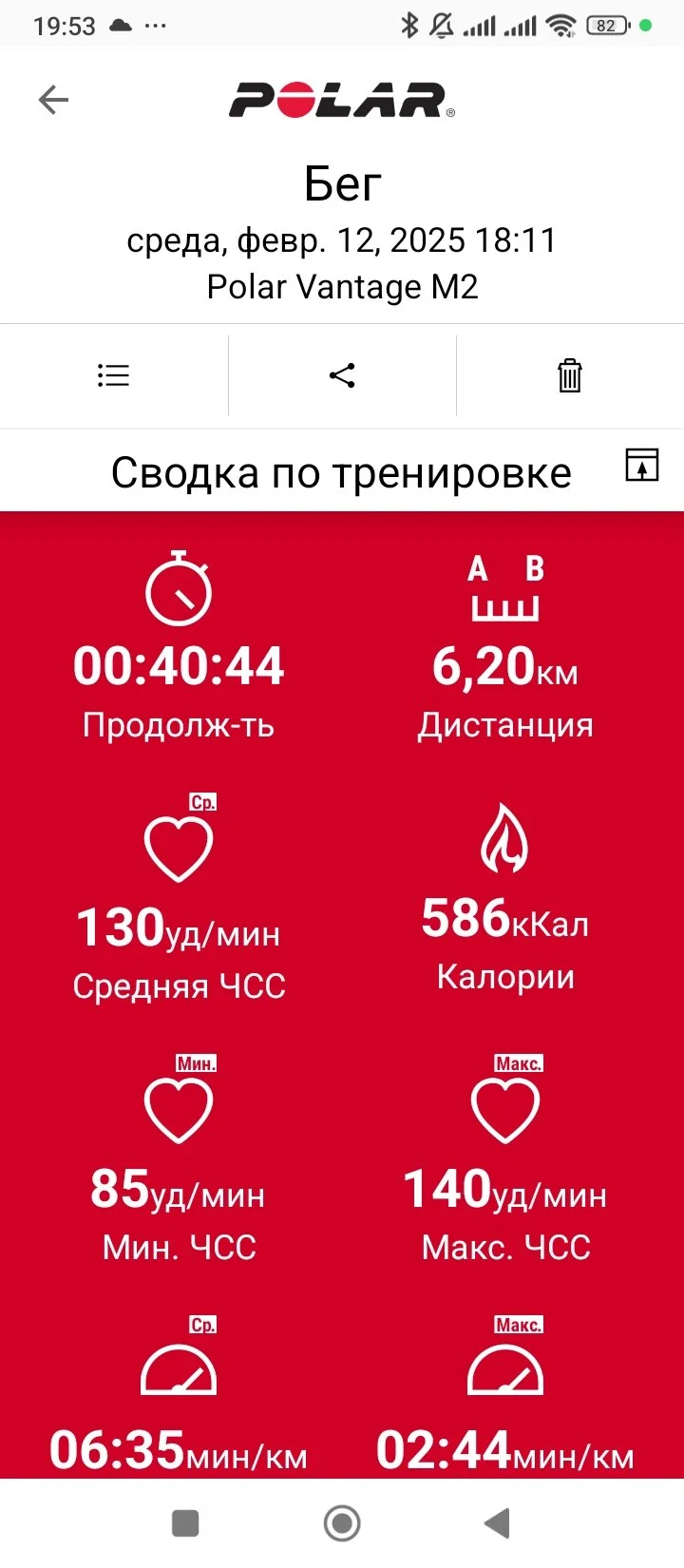This screenshot has width=684, height=1568.
Task: Open recent apps from navigation bar
Action: click(185, 1523)
